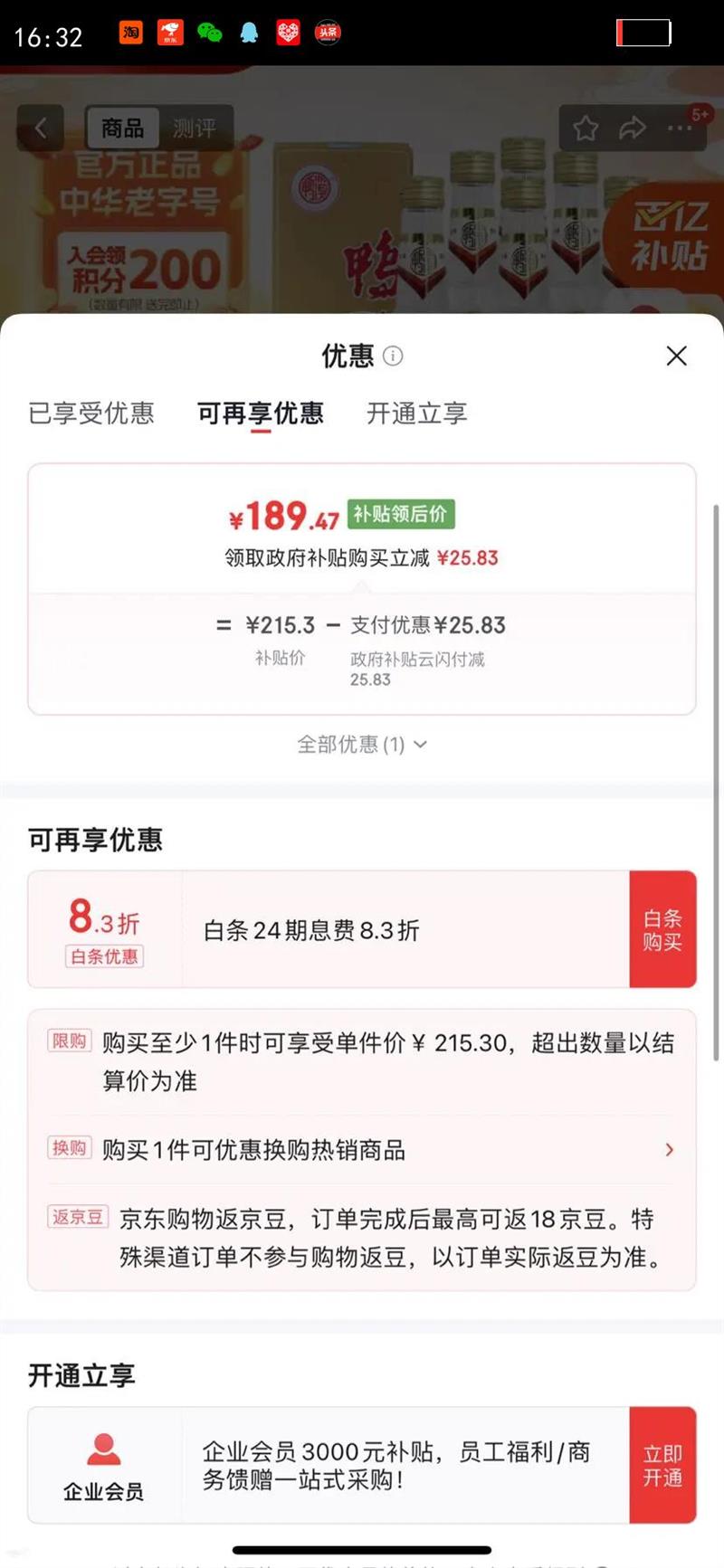Favorite the product via the star icon

pos(586,128)
